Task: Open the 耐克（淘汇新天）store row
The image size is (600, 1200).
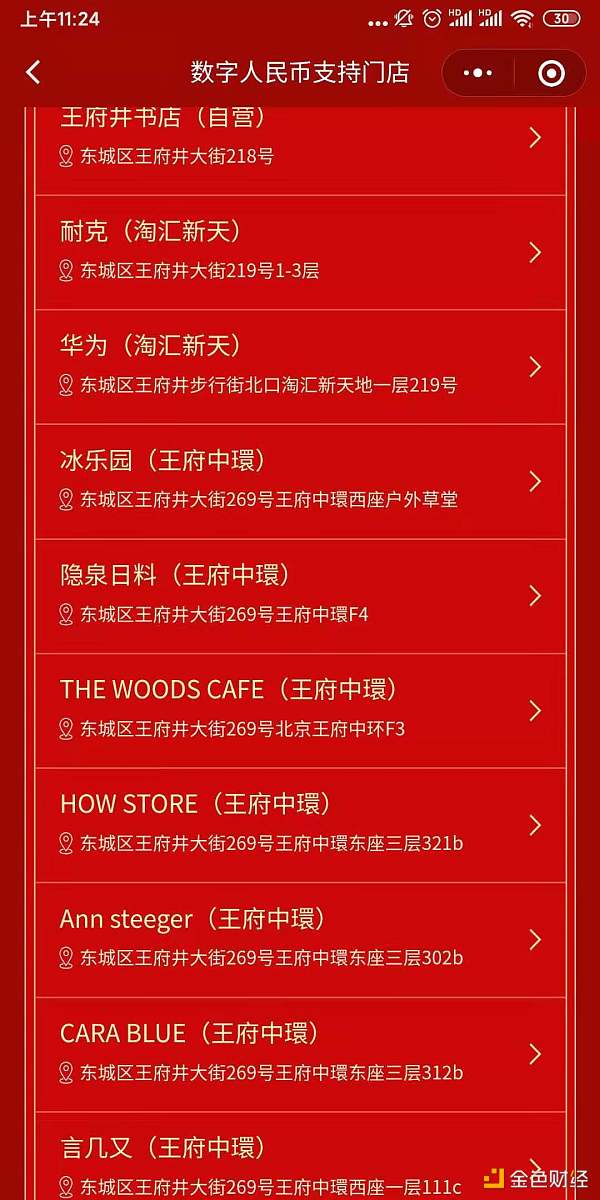Action: pos(300,251)
